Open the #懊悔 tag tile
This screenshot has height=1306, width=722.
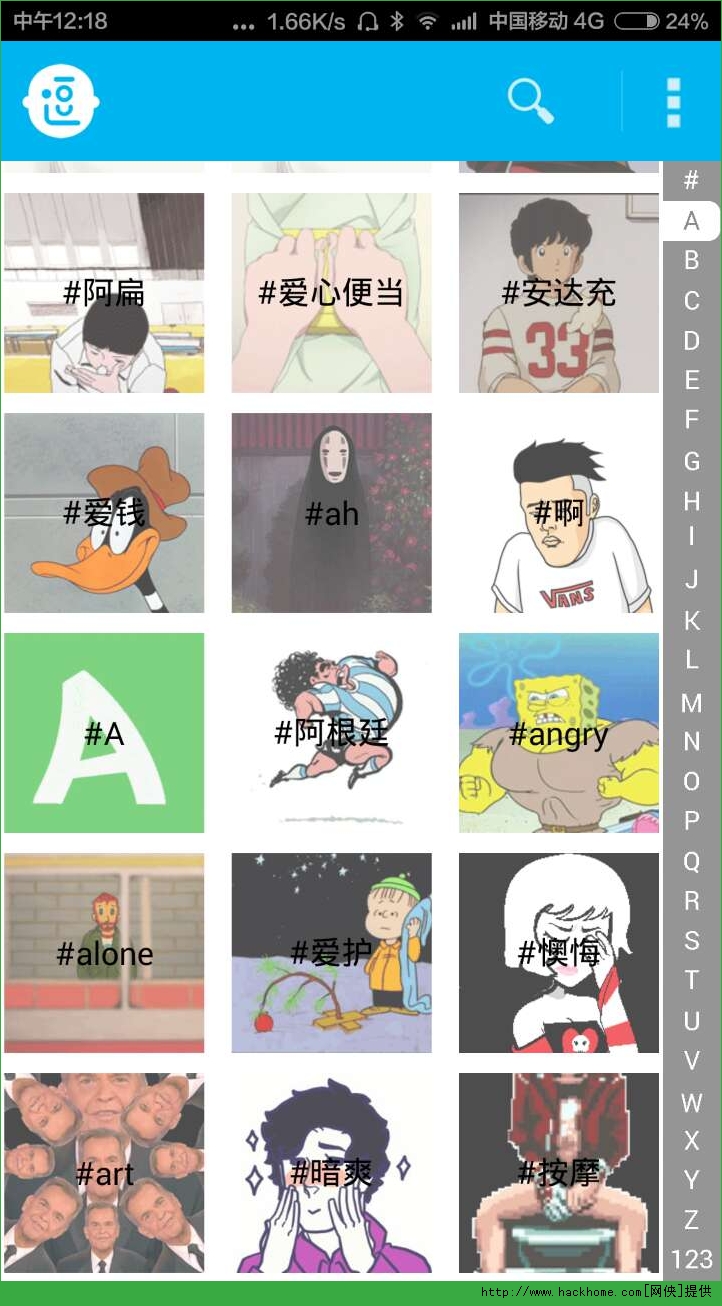(558, 953)
